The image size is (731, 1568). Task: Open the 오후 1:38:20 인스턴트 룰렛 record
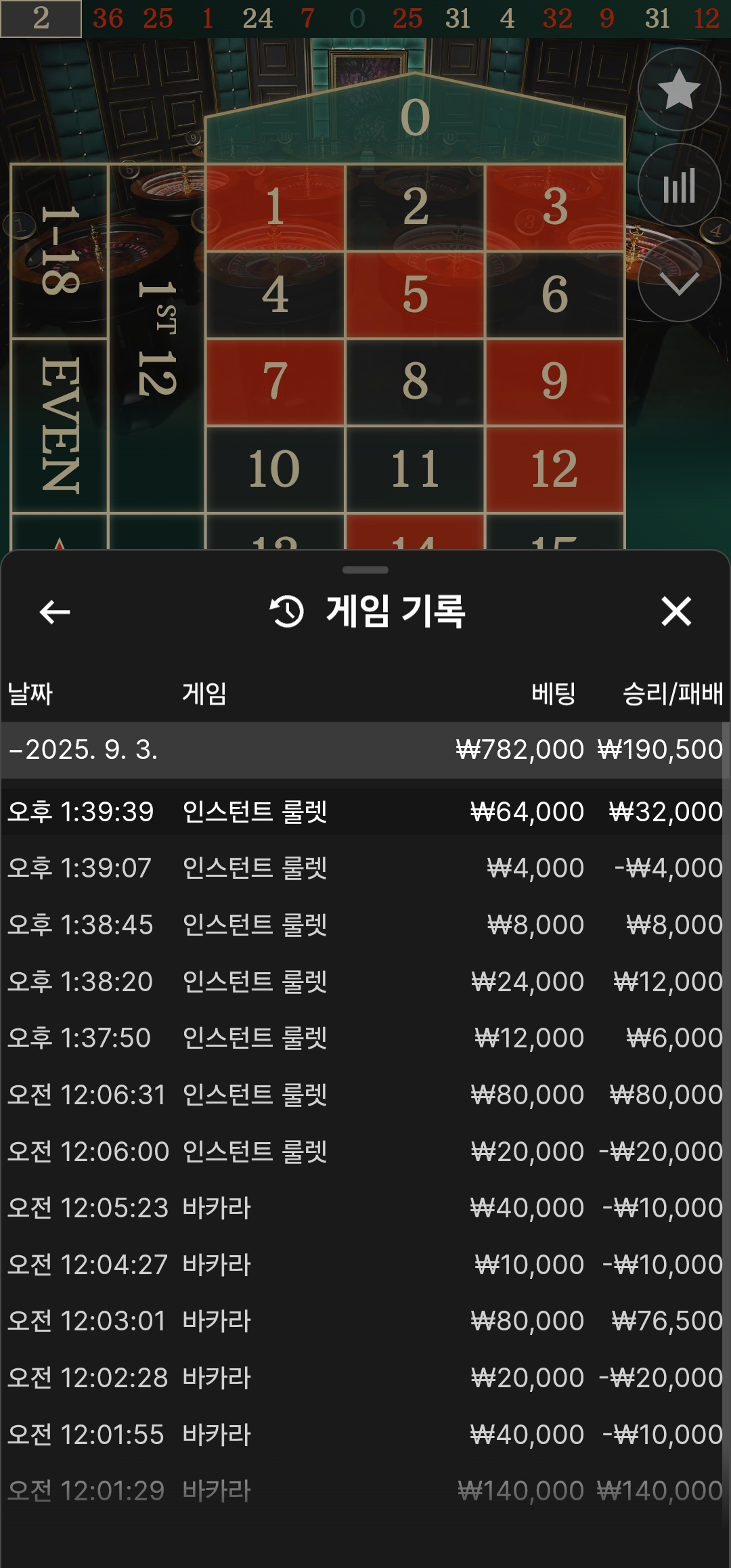pyautogui.click(x=365, y=982)
